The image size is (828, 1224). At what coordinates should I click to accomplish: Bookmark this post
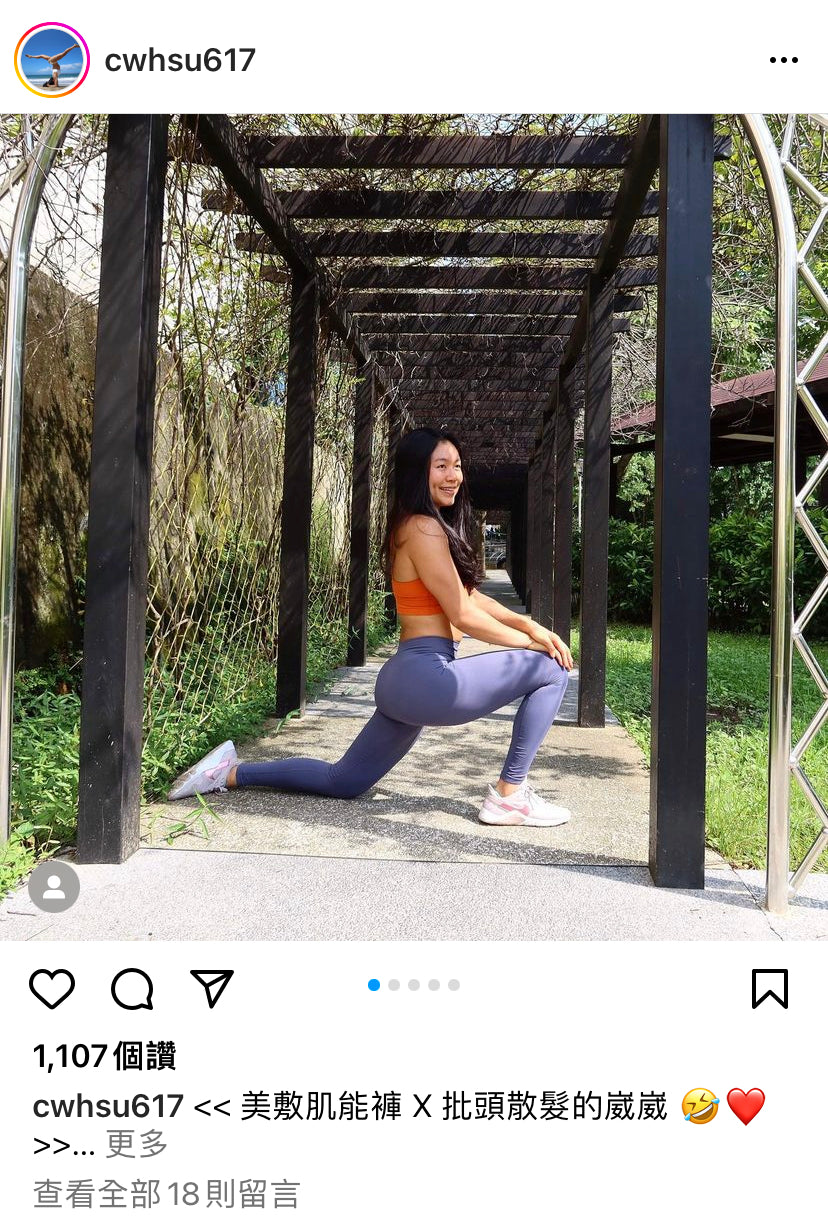(769, 989)
